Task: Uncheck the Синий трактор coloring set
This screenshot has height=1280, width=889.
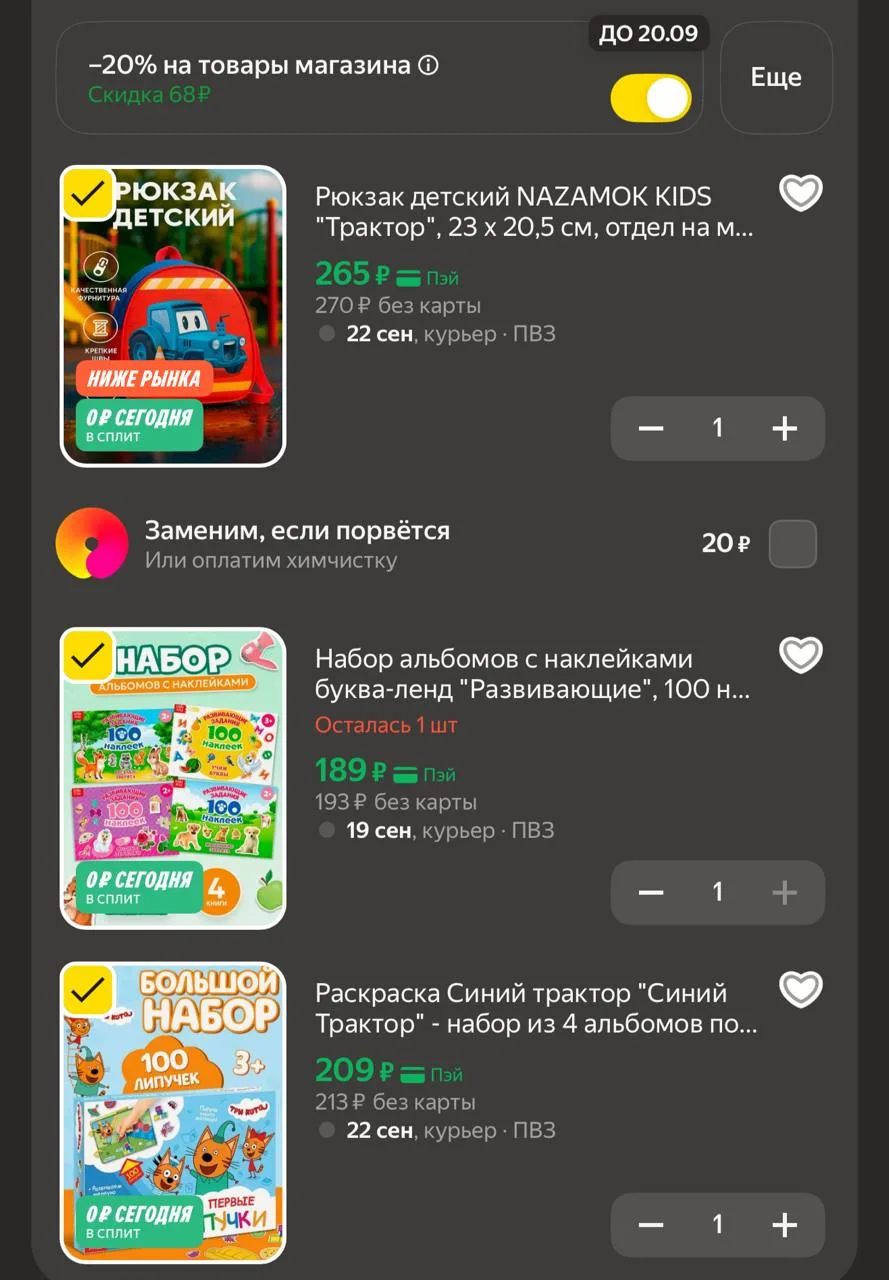Action: pyautogui.click(x=88, y=989)
